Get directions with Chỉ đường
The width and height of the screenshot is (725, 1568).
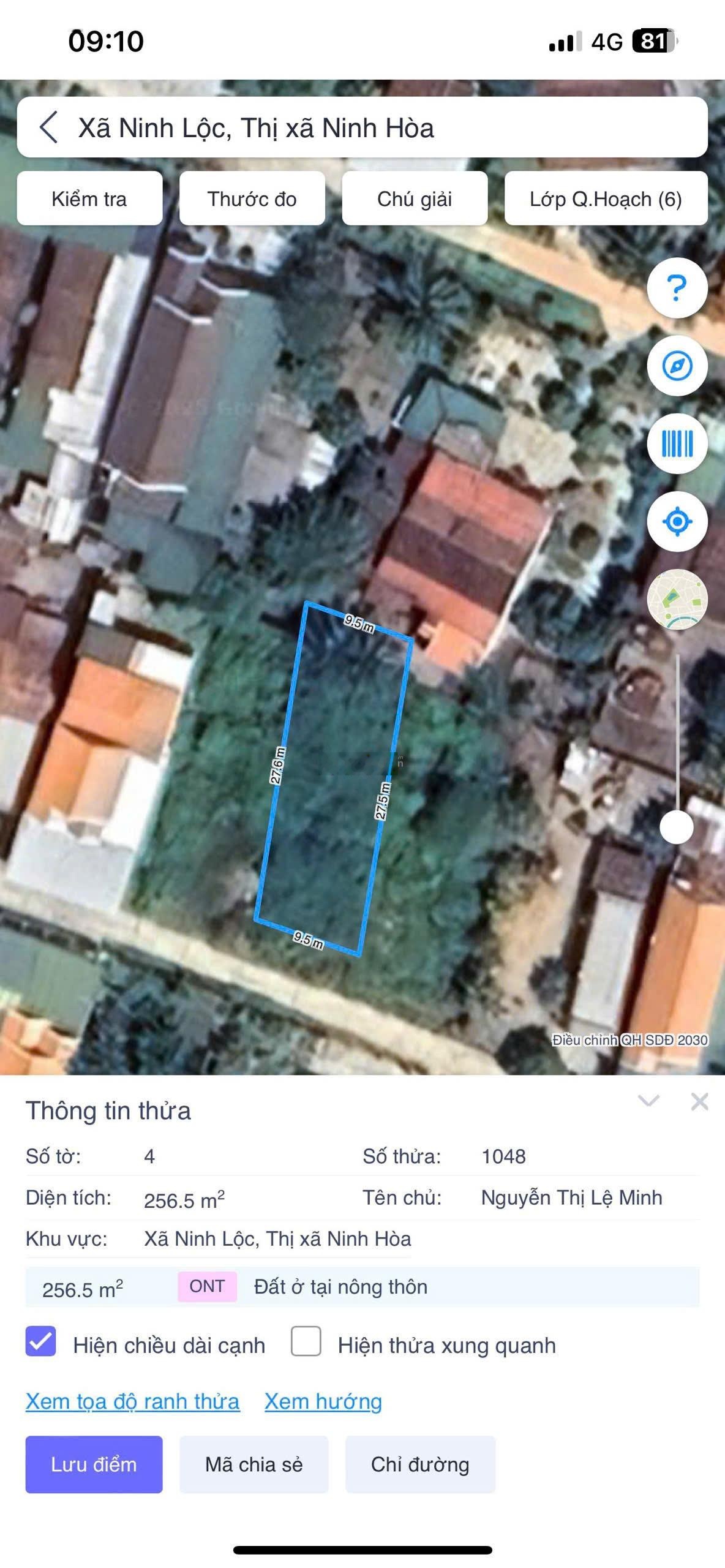click(420, 1464)
